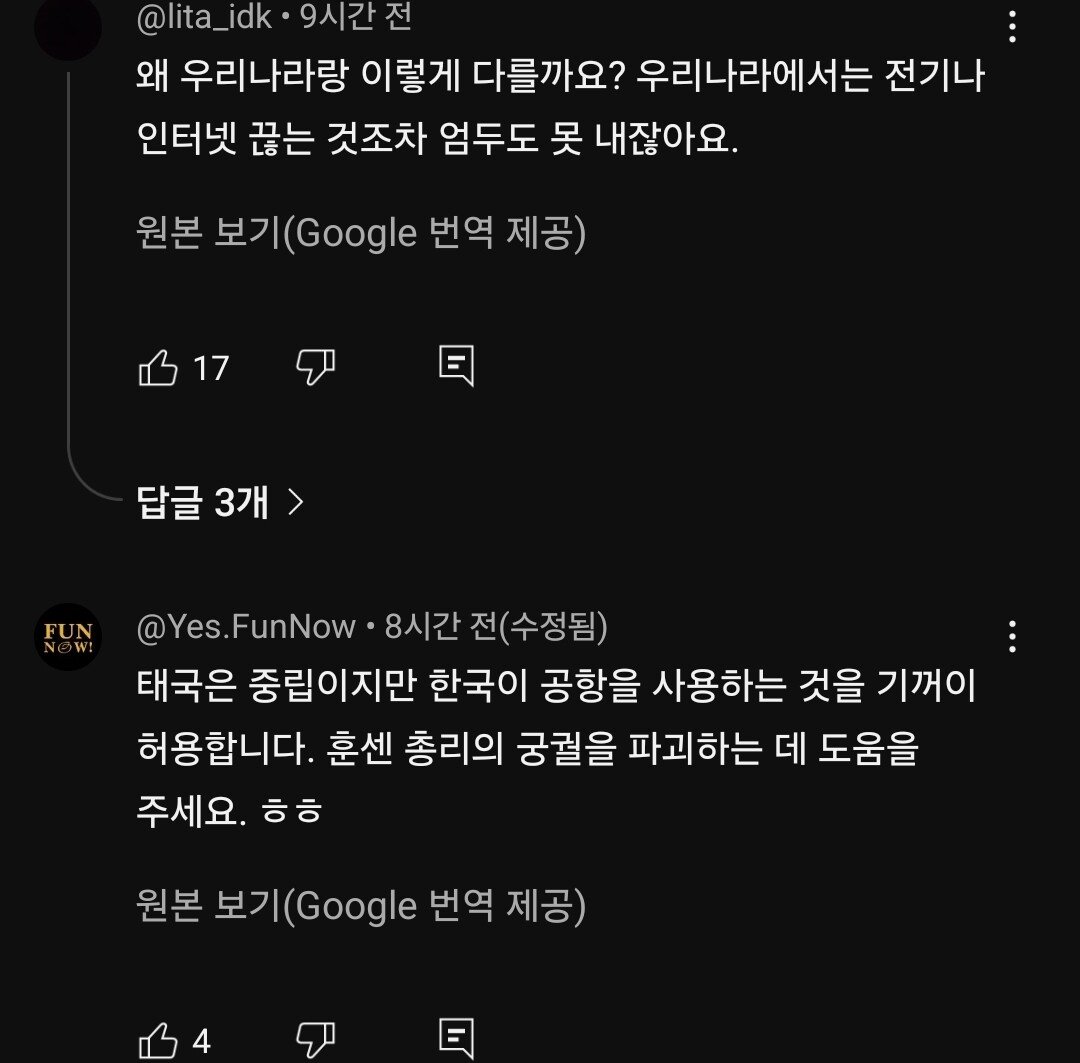Open the @lita_idk channel name
This screenshot has height=1063, width=1080.
(x=204, y=16)
